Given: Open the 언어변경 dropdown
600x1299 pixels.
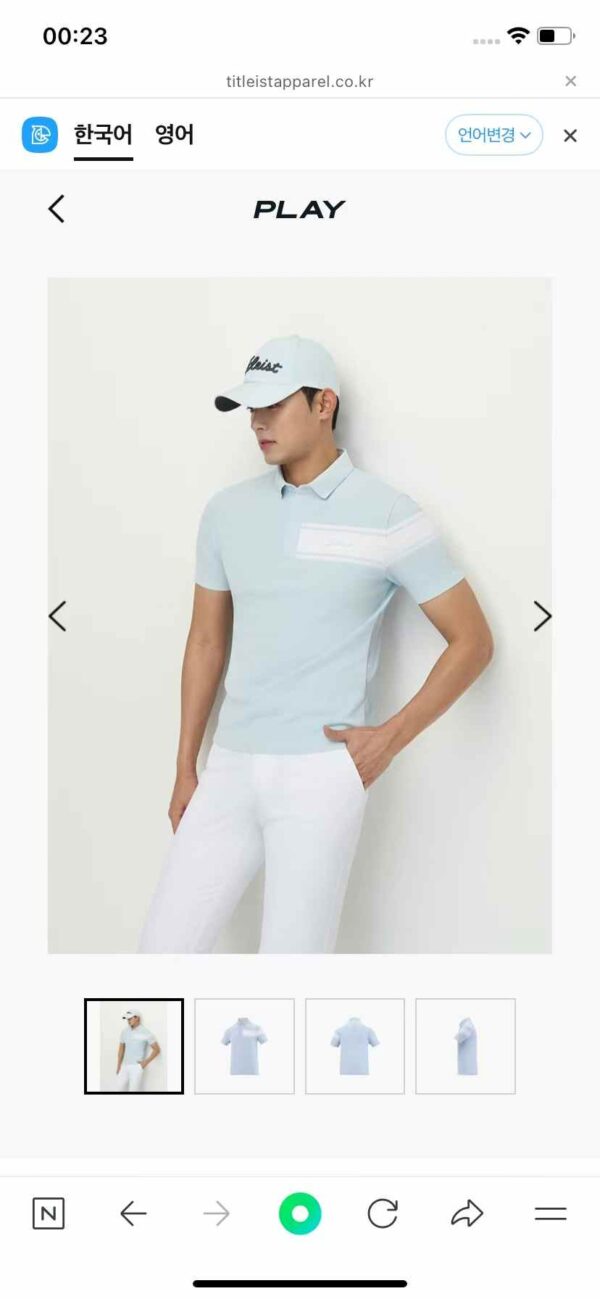Looking at the screenshot, I should coord(494,135).
